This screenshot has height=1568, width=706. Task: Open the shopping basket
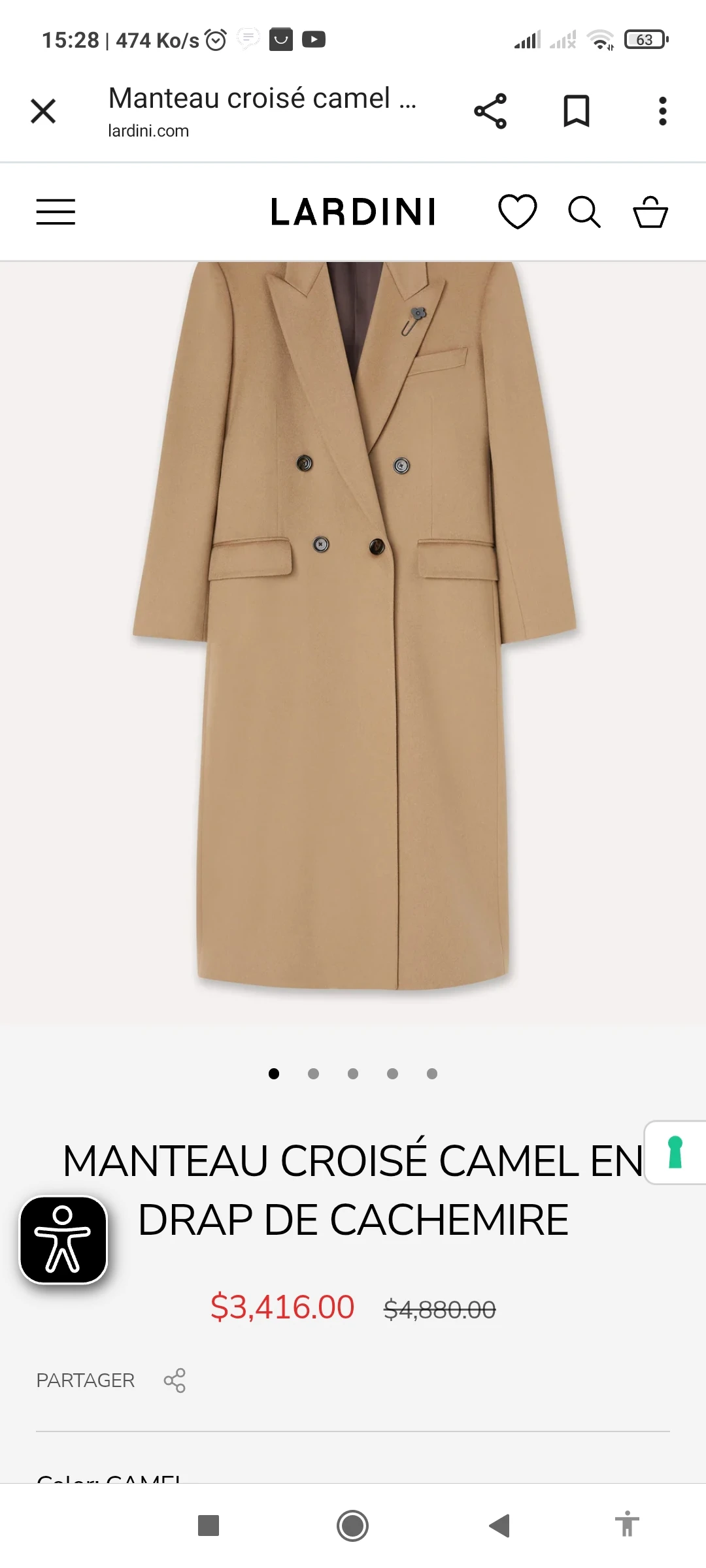pos(650,212)
